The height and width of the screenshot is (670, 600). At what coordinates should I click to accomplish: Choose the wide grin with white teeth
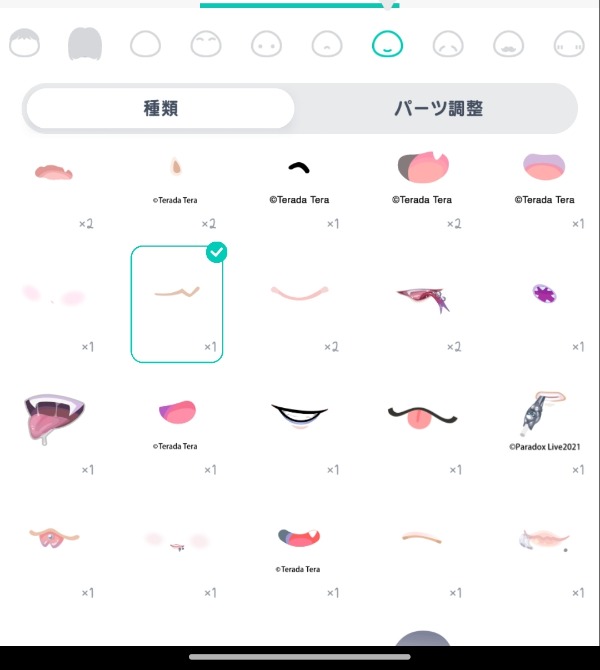pyautogui.click(x=300, y=414)
